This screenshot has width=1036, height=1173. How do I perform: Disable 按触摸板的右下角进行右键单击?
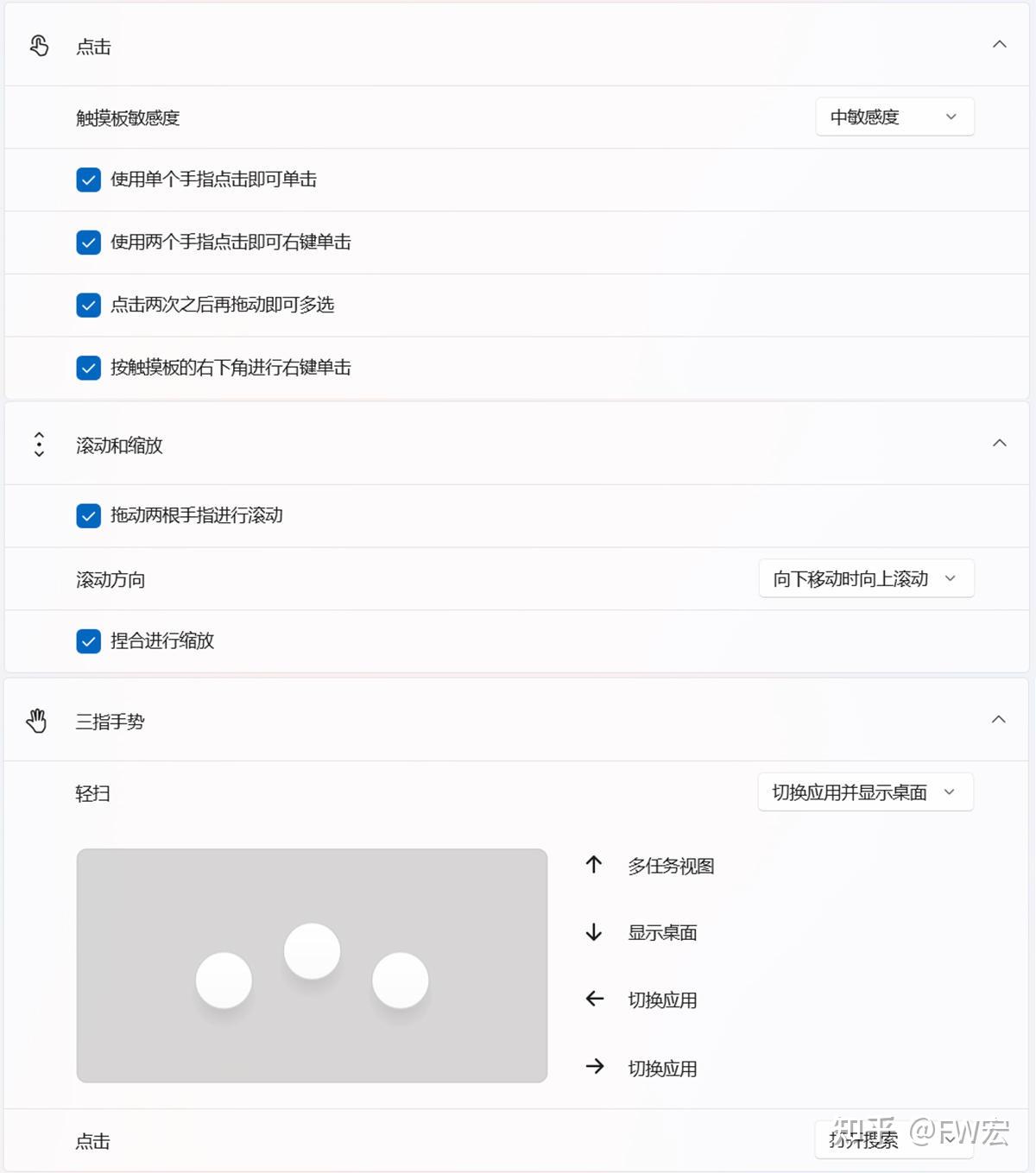coord(89,369)
